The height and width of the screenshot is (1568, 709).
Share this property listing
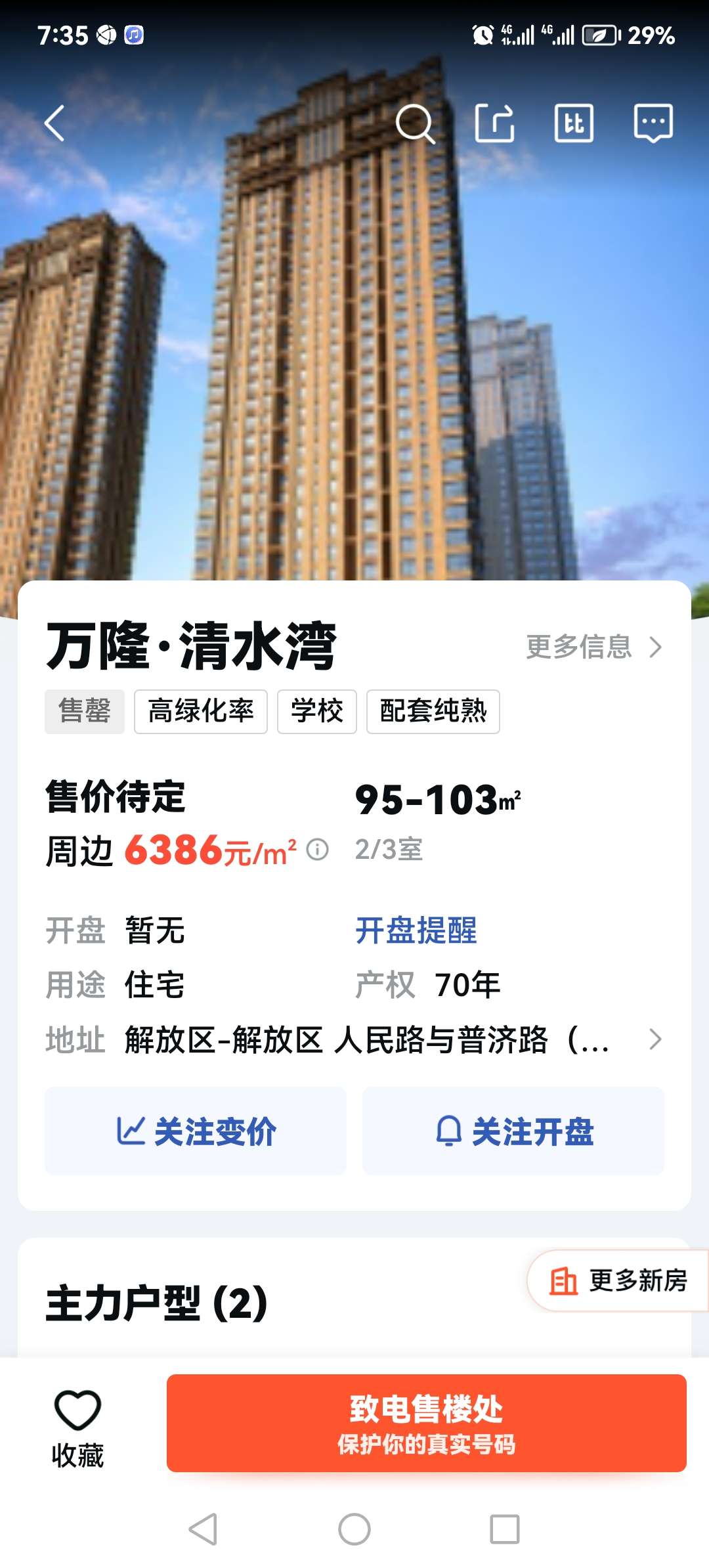(494, 123)
